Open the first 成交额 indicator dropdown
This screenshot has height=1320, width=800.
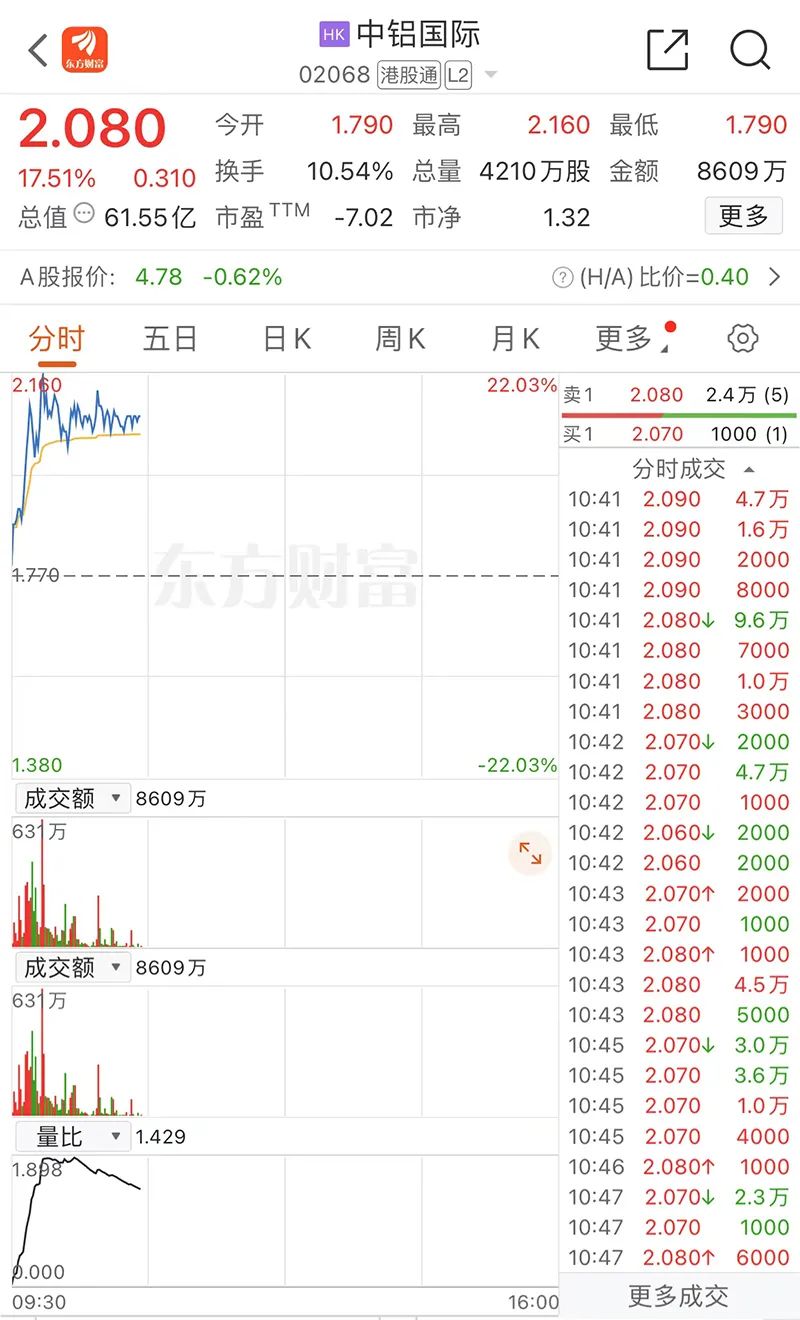tap(72, 798)
